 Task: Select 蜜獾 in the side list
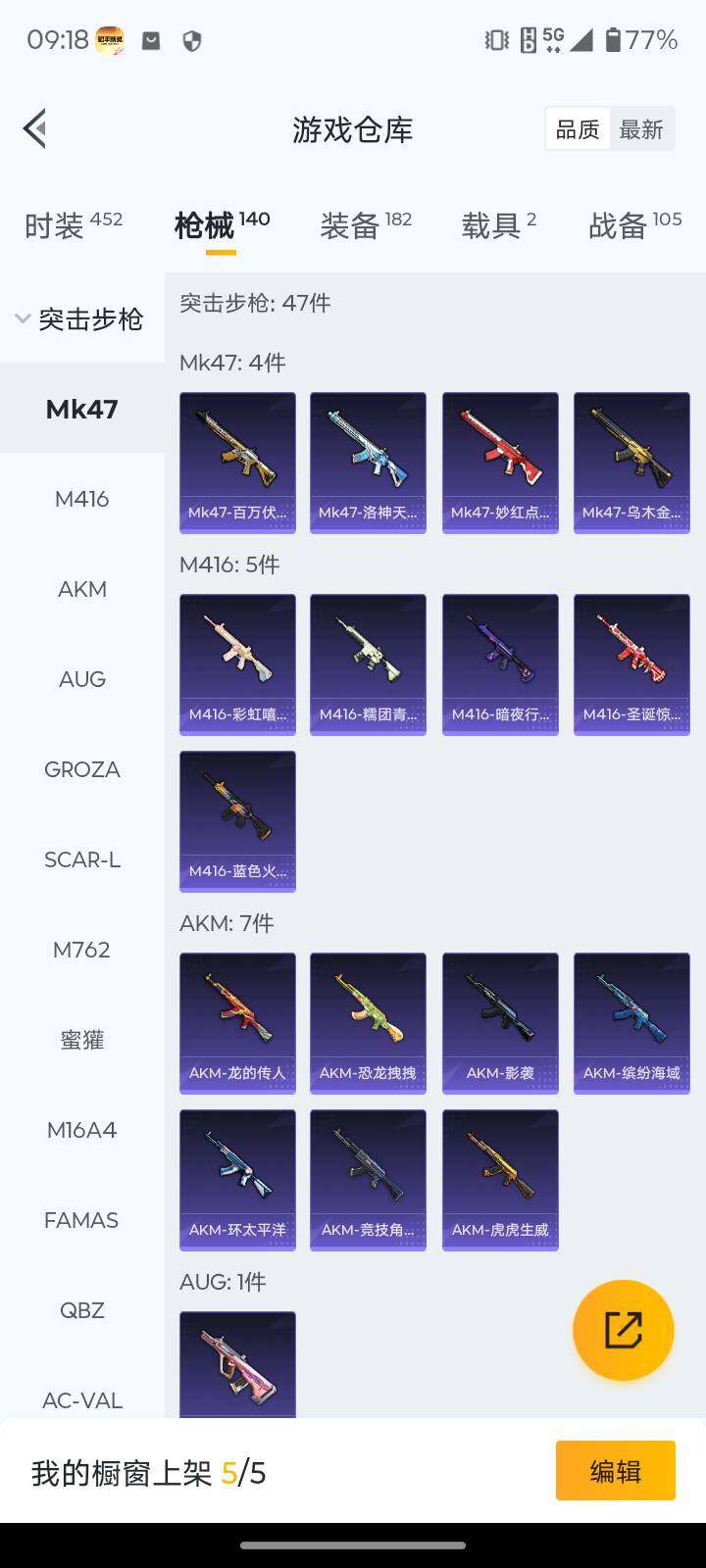(x=81, y=1040)
